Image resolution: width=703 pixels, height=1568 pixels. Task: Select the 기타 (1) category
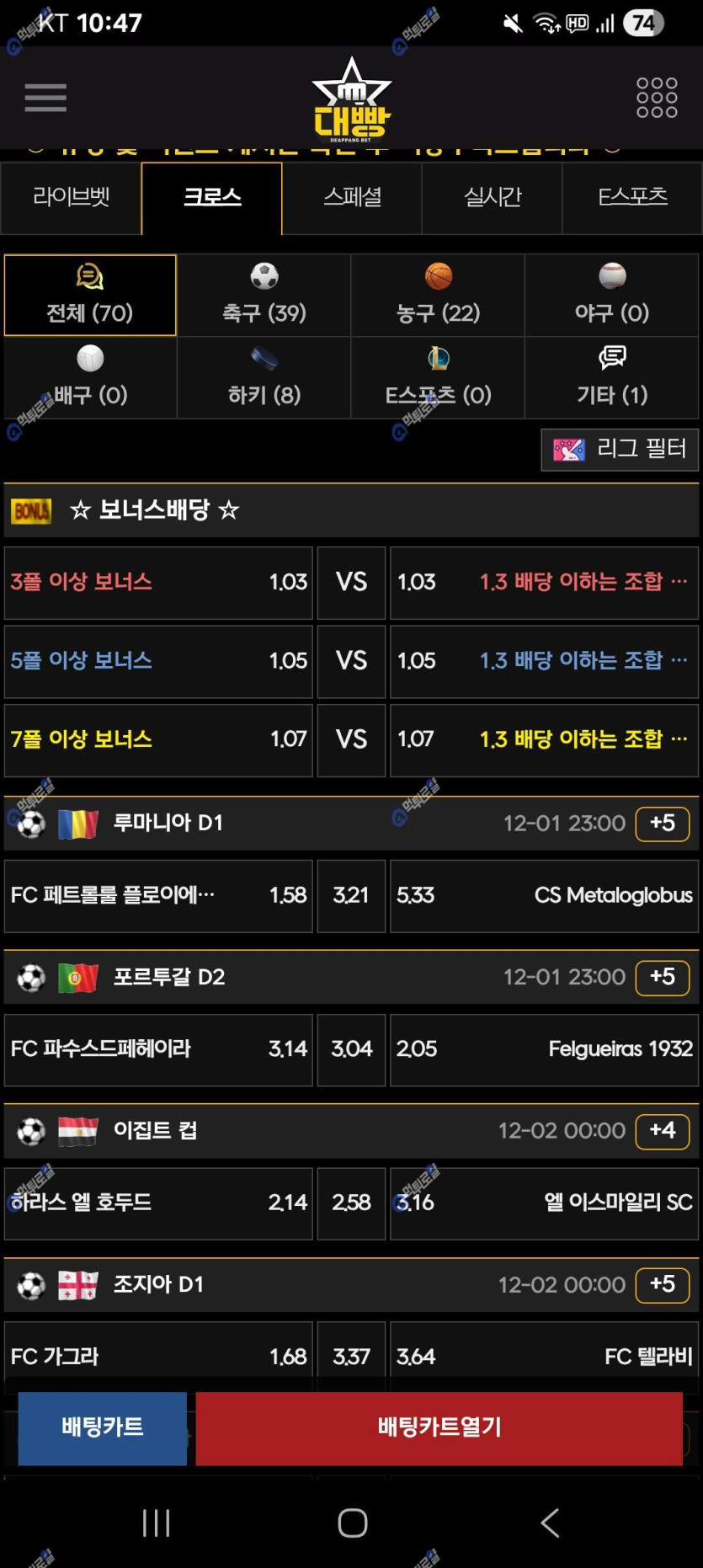point(612,377)
